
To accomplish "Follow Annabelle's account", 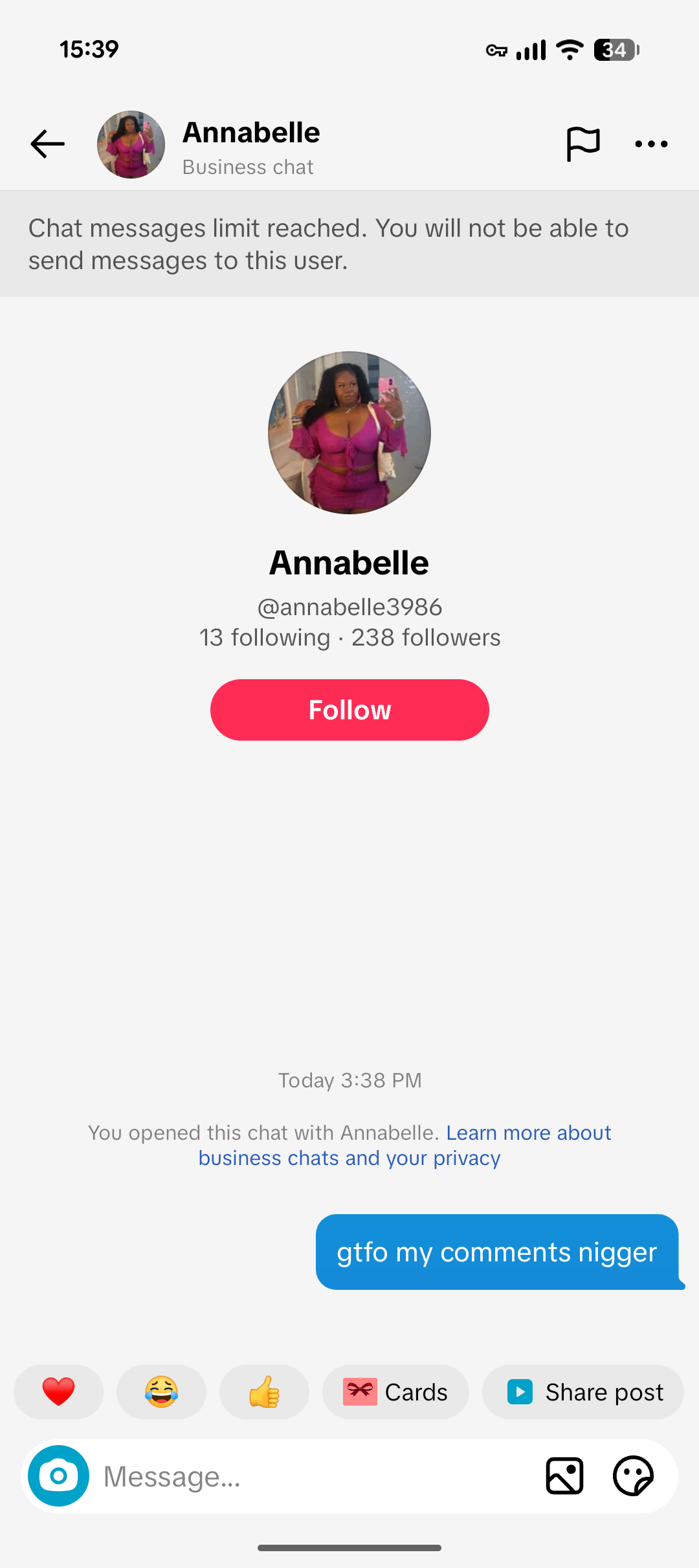I will pyautogui.click(x=349, y=710).
